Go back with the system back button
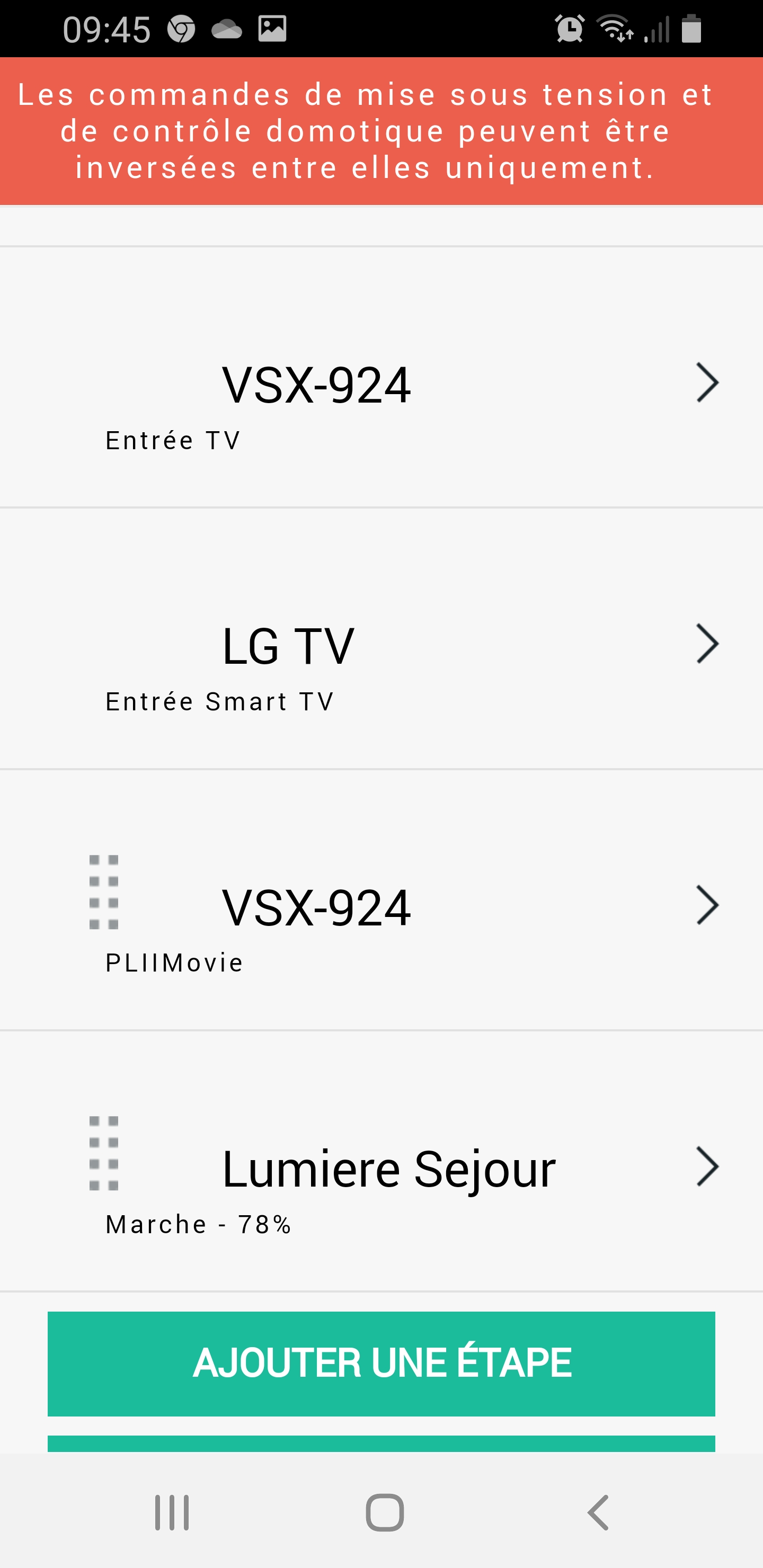Viewport: 763px width, 1568px height. 598,1512
